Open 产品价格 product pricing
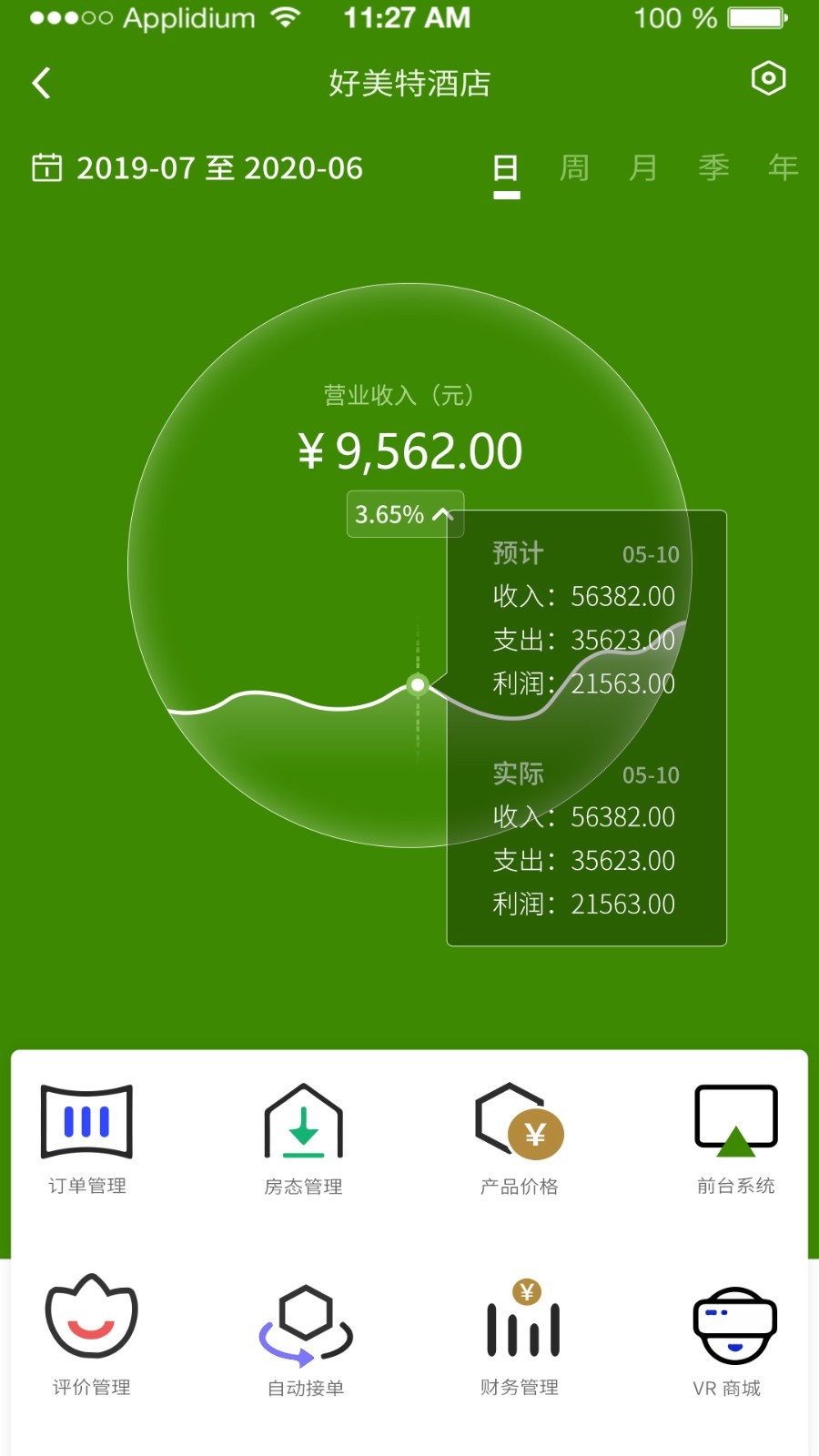The image size is (819, 1456). (x=520, y=1137)
